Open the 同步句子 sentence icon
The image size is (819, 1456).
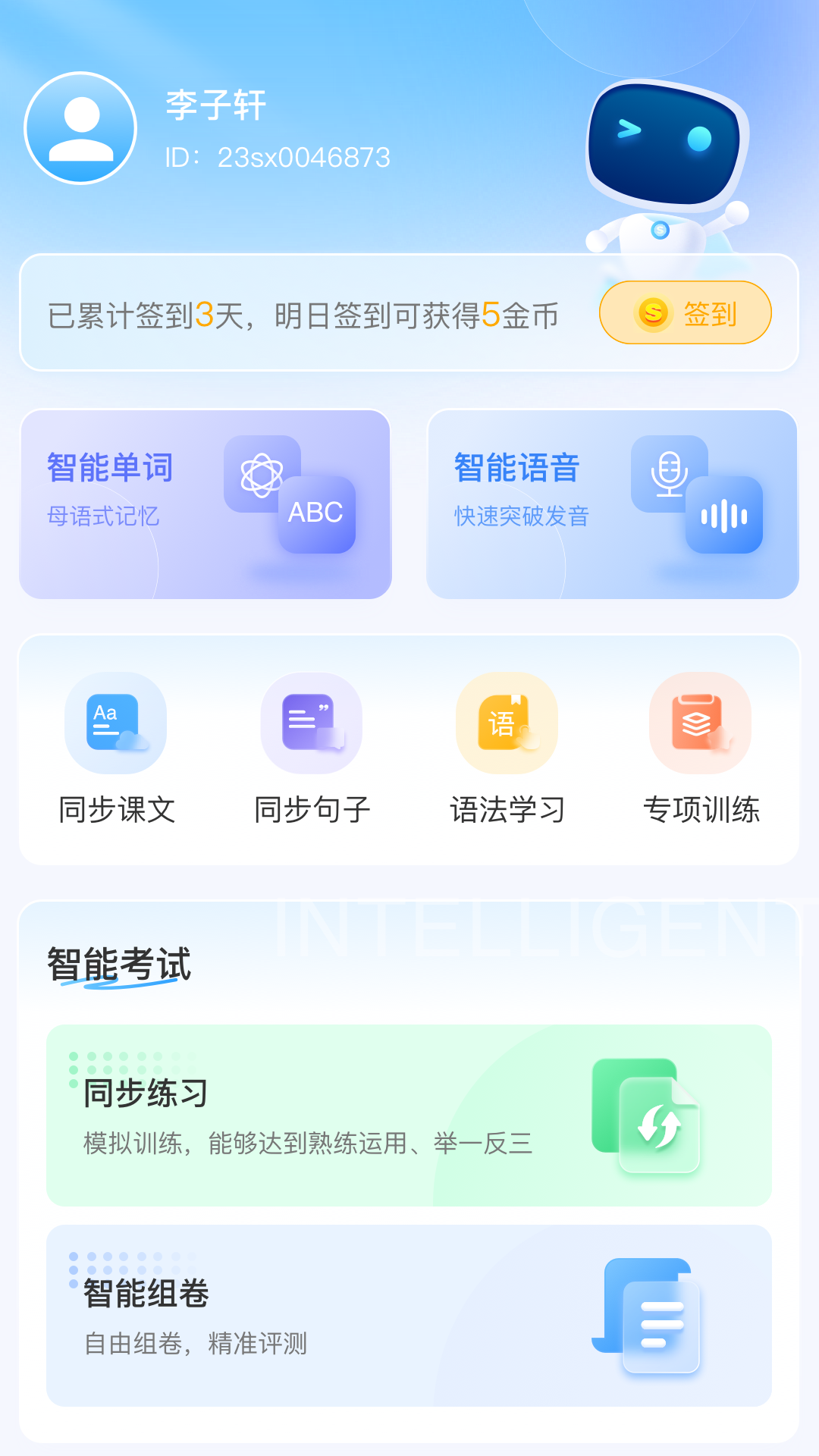[311, 723]
